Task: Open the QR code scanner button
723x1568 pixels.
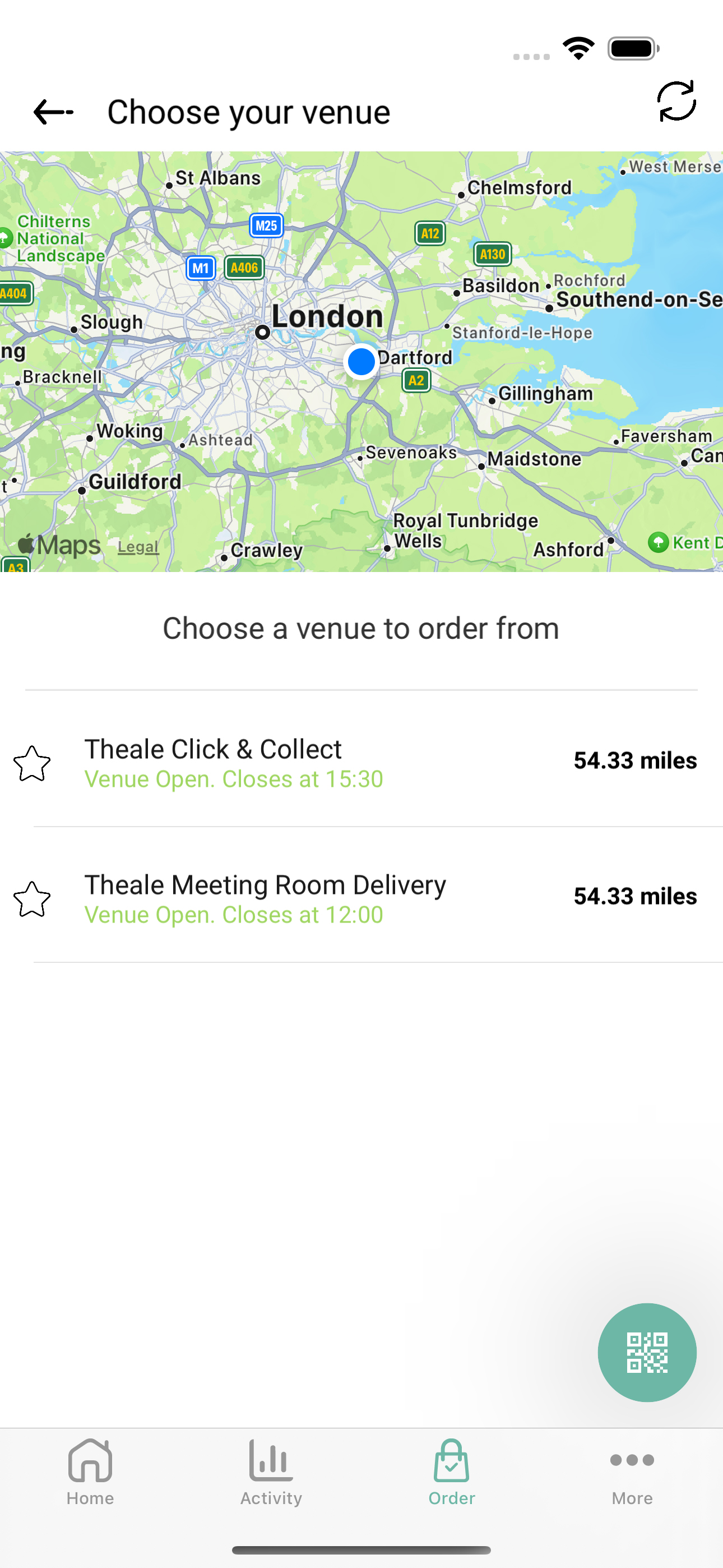Action: tap(647, 1352)
